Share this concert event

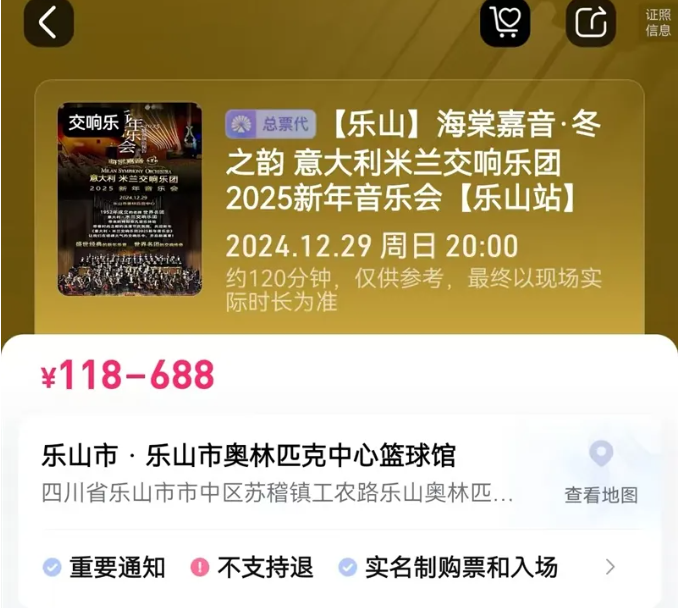[591, 22]
